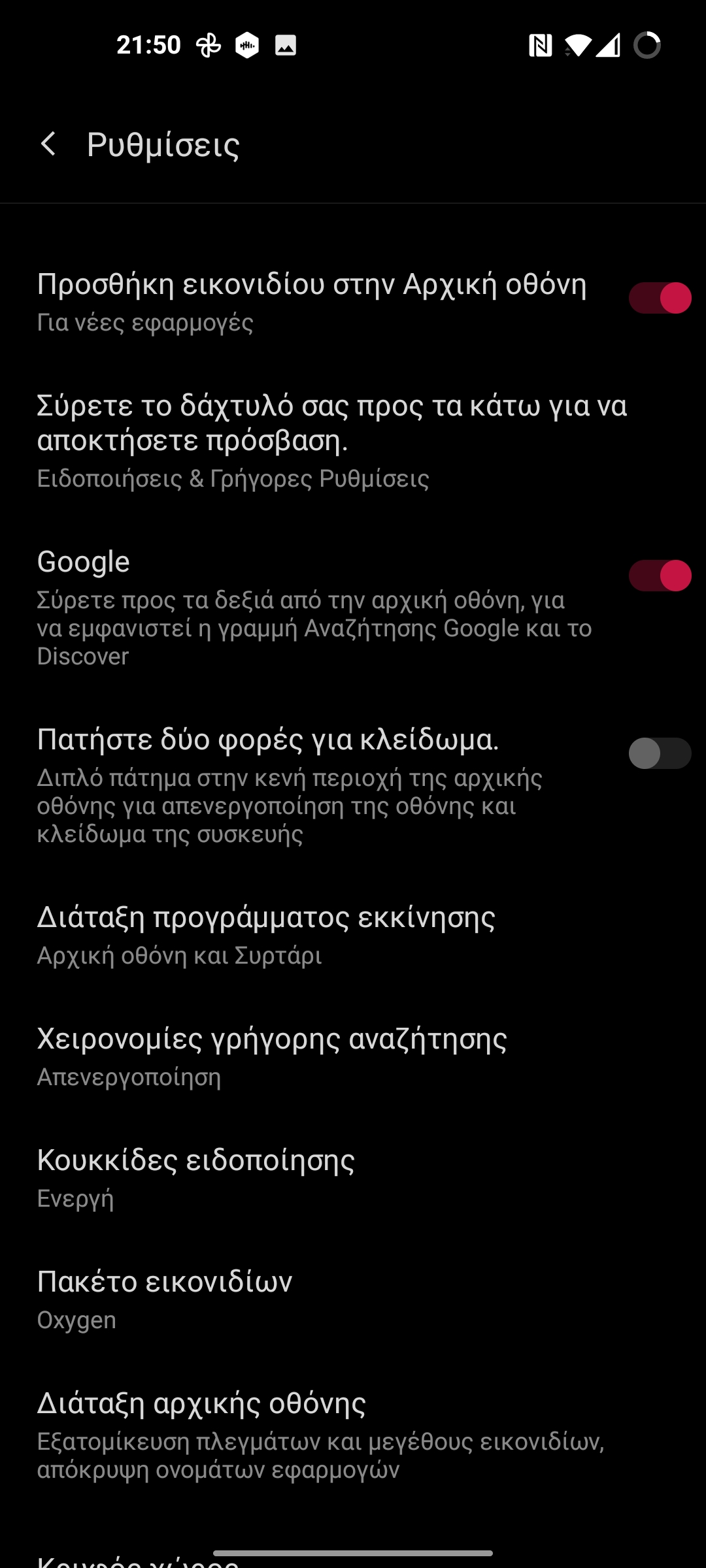Image resolution: width=706 pixels, height=1568 pixels.
Task: Open Χειρονομίες γρήγορης αναζήτησης
Action: pos(353,1056)
